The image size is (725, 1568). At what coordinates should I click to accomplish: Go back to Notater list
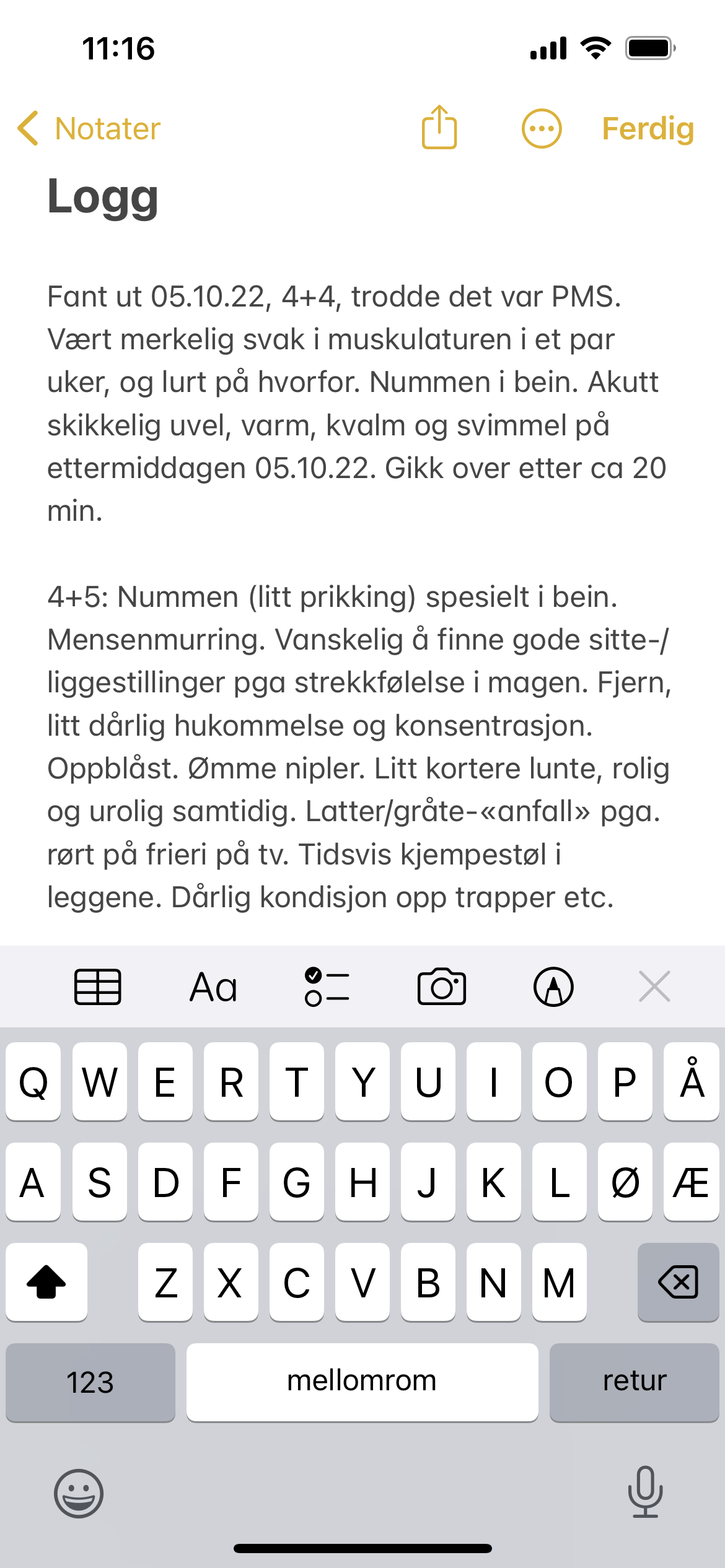click(x=89, y=129)
